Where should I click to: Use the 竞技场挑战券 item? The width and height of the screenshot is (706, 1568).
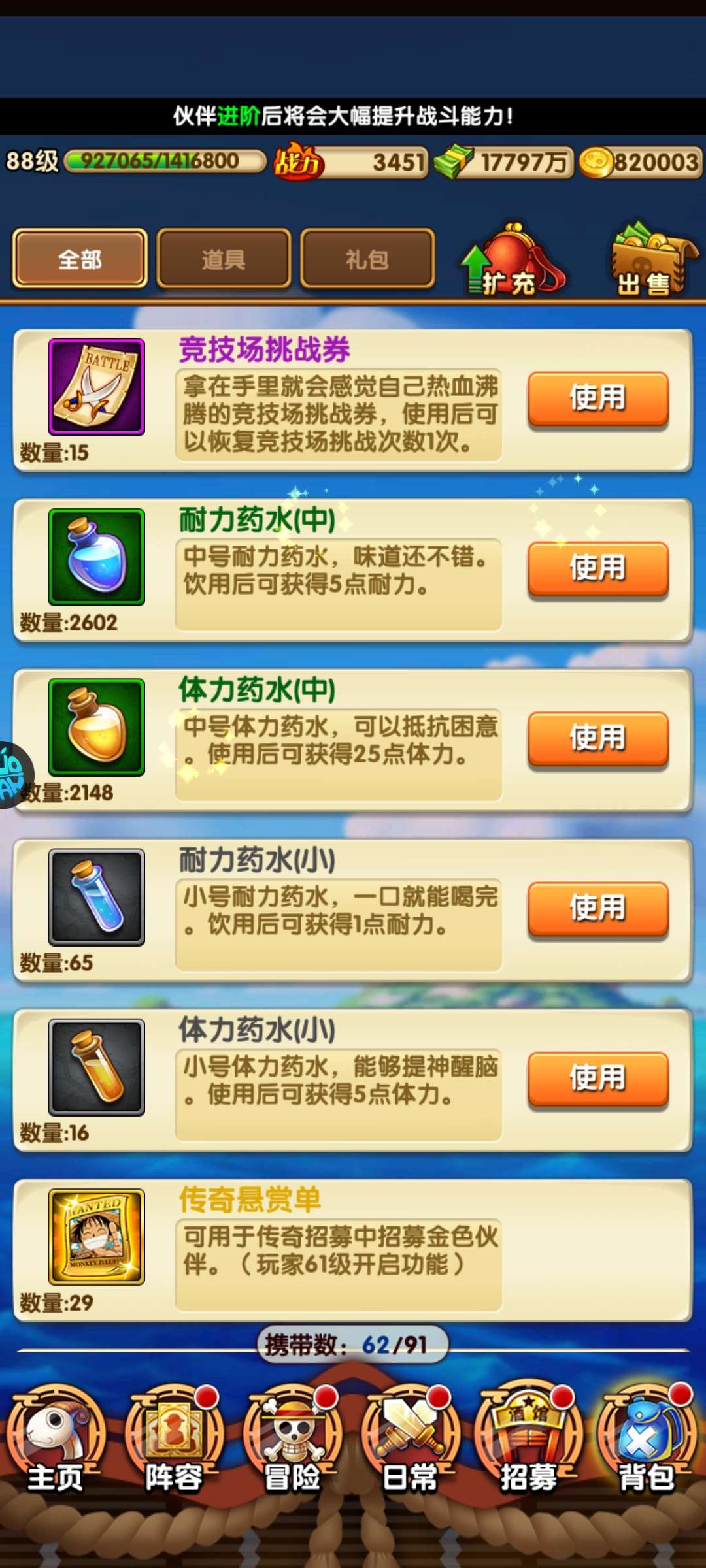click(x=598, y=399)
